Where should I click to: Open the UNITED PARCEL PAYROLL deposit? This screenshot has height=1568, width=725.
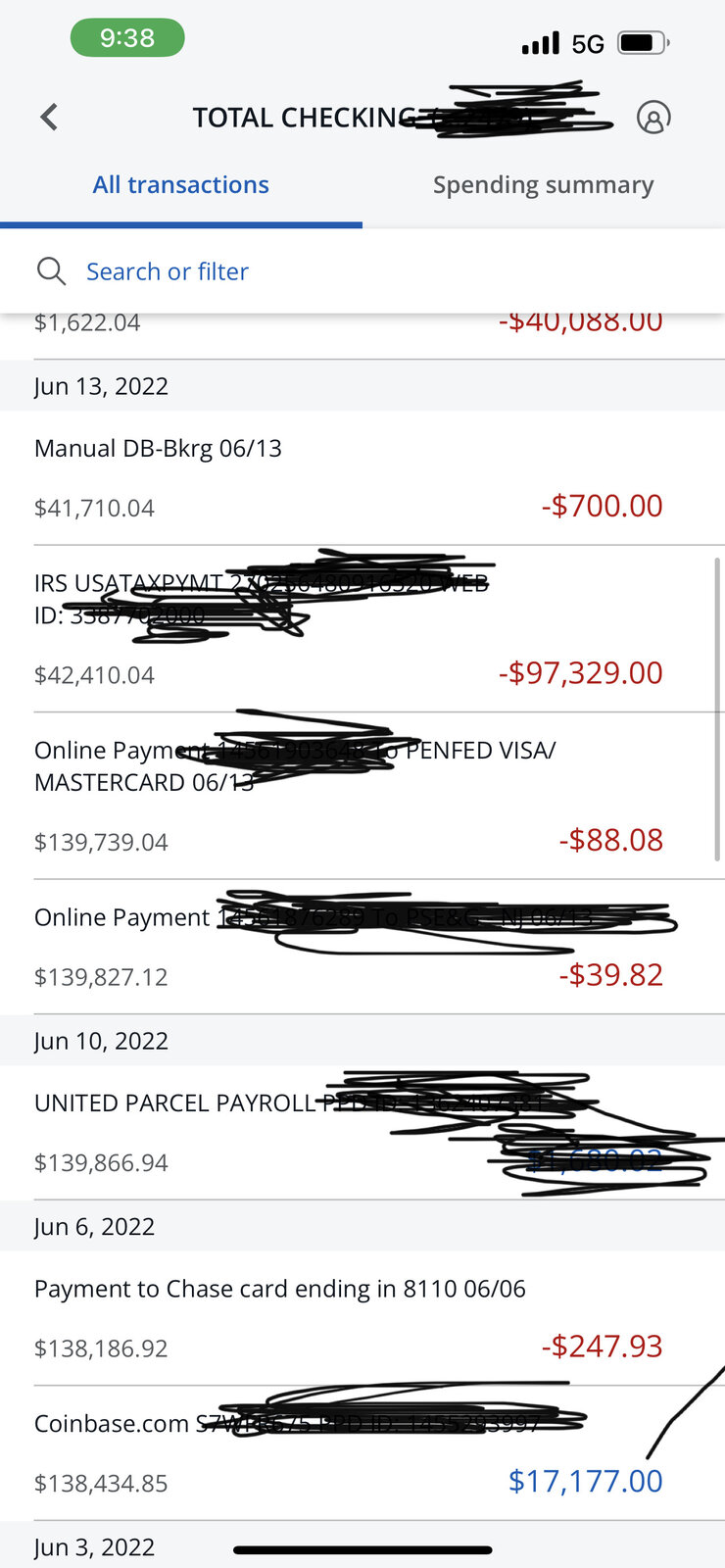[362, 1133]
